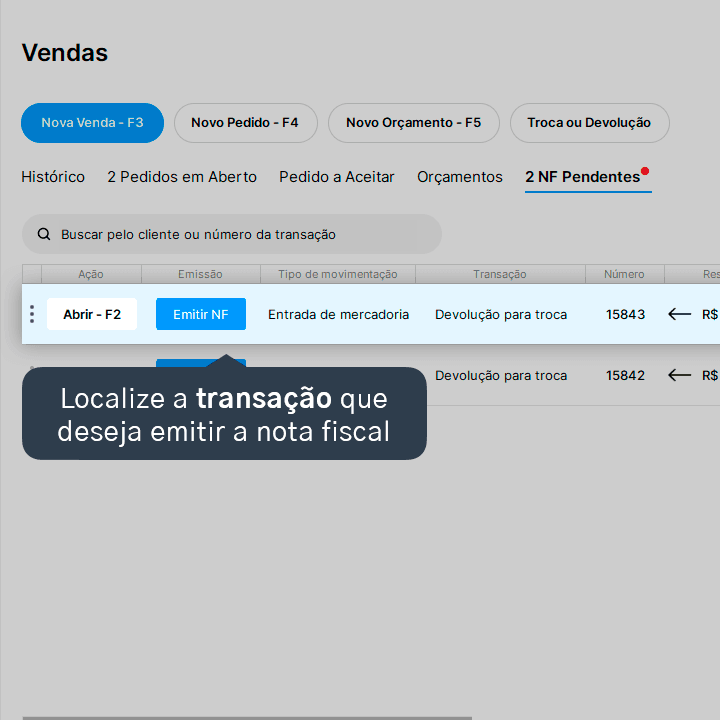Open the three-dot menu for transaction 15843
This screenshot has width=720, height=720.
pyautogui.click(x=32, y=314)
